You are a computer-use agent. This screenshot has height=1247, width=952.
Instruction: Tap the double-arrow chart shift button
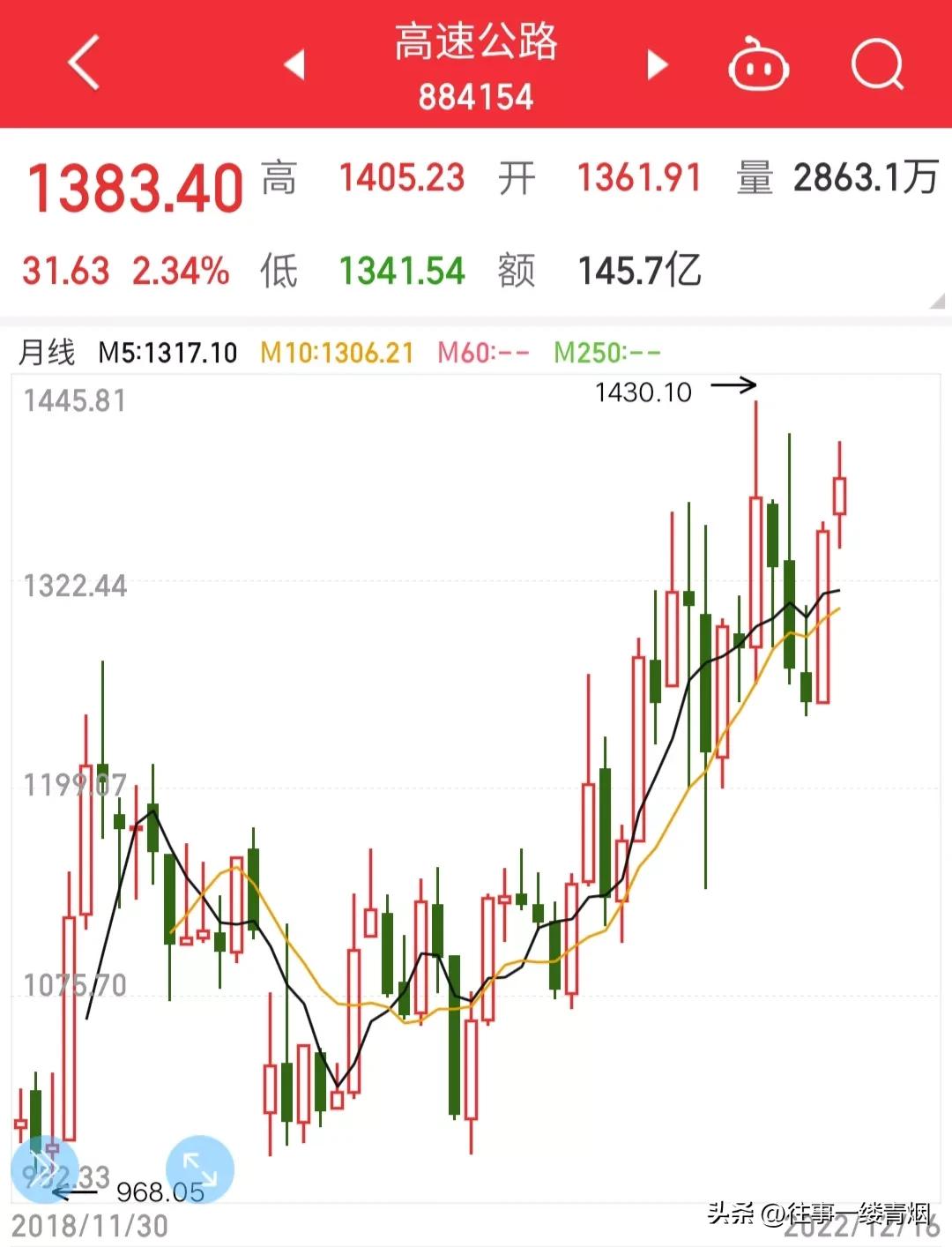[44, 1168]
